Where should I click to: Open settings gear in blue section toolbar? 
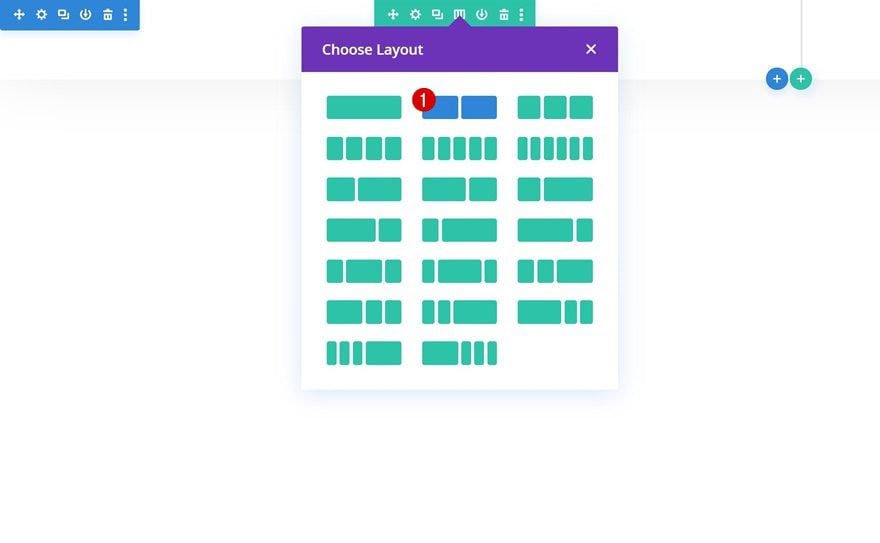pyautogui.click(x=41, y=15)
